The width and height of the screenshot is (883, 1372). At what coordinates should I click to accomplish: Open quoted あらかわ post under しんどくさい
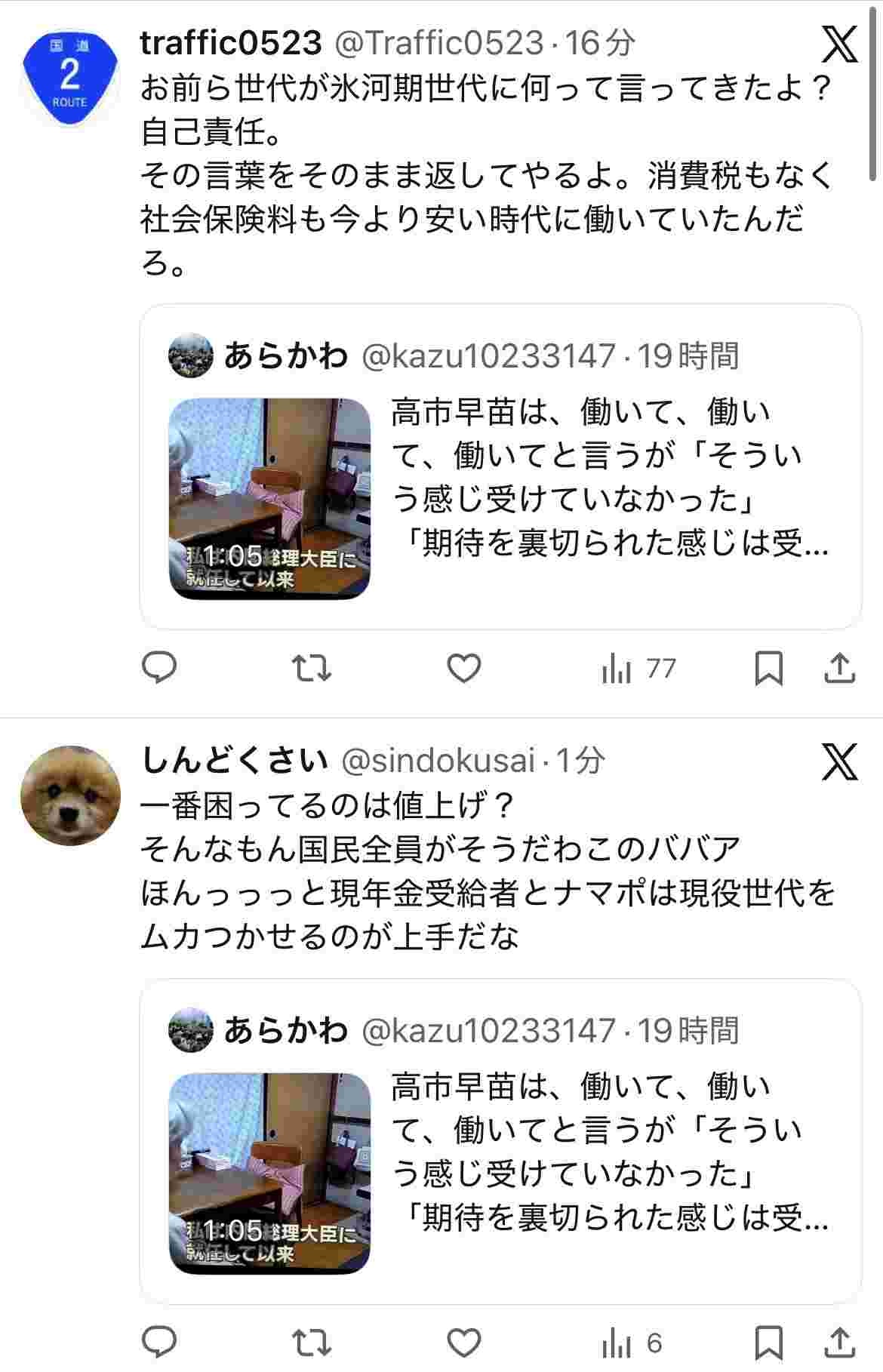pyautogui.click(x=500, y=1141)
